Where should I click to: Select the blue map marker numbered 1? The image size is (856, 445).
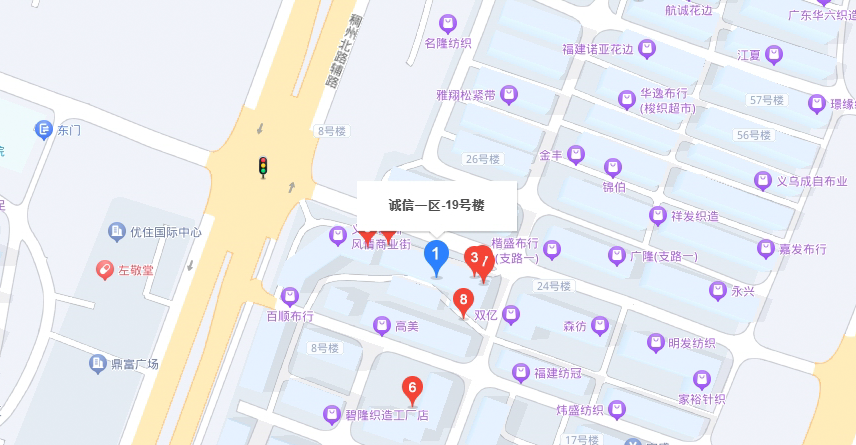(435, 255)
